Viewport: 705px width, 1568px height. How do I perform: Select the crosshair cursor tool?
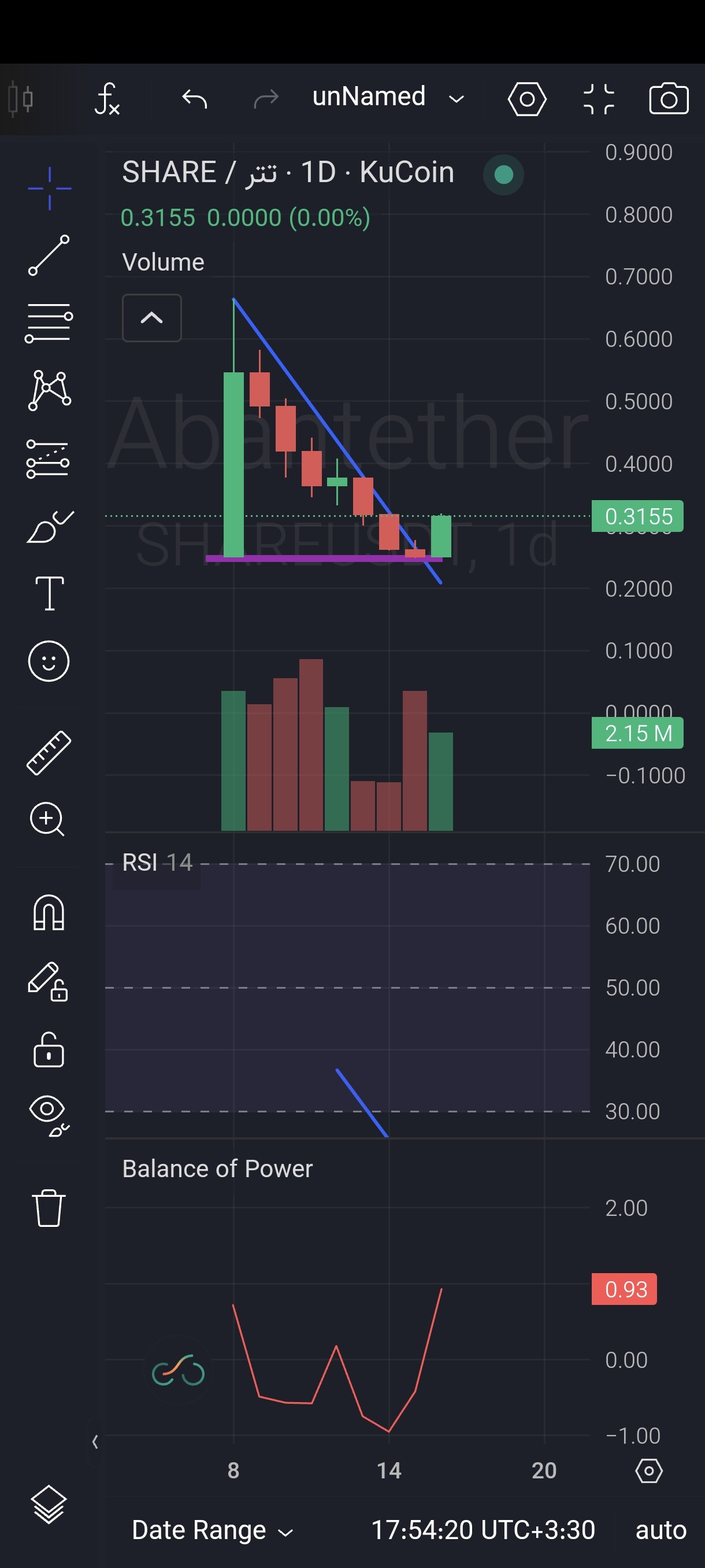49,188
